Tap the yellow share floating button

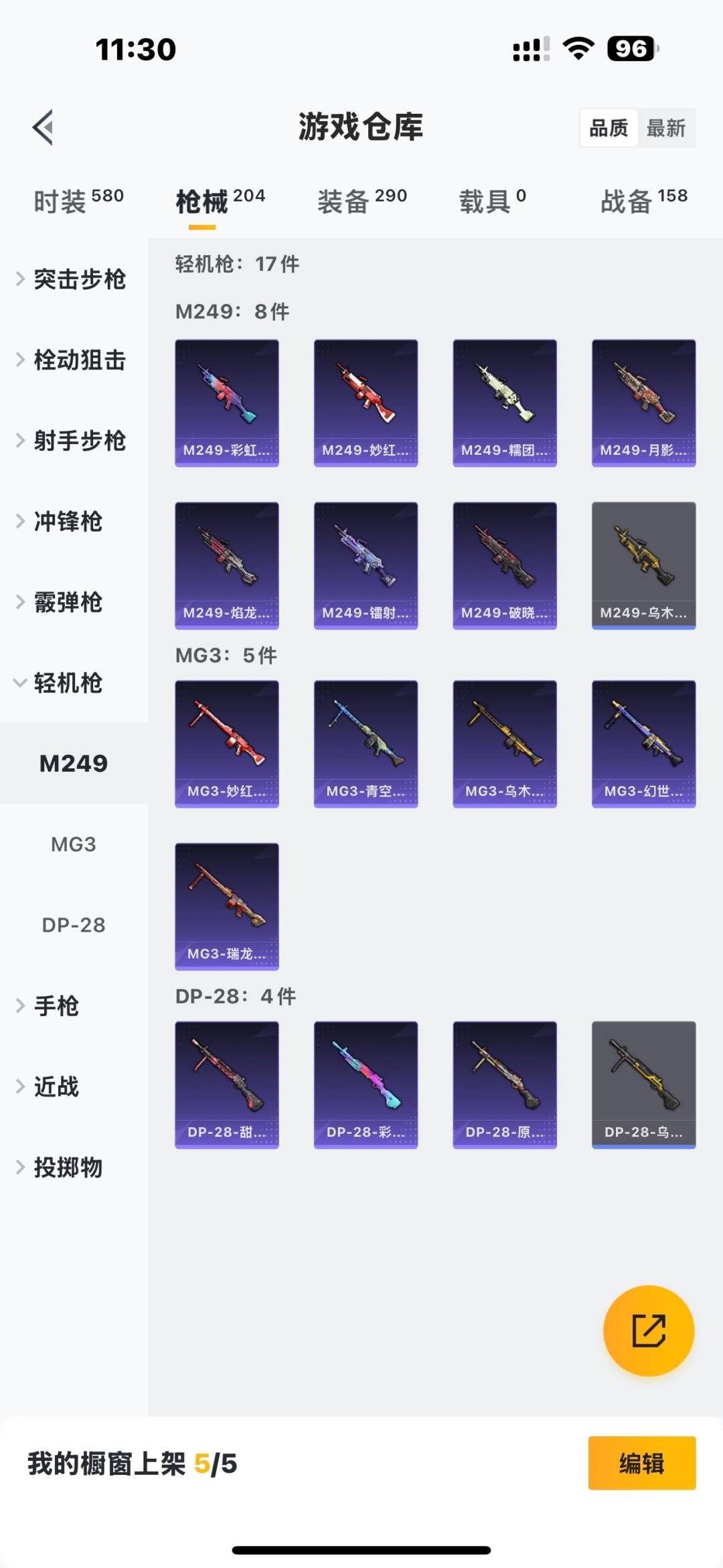[x=649, y=1330]
